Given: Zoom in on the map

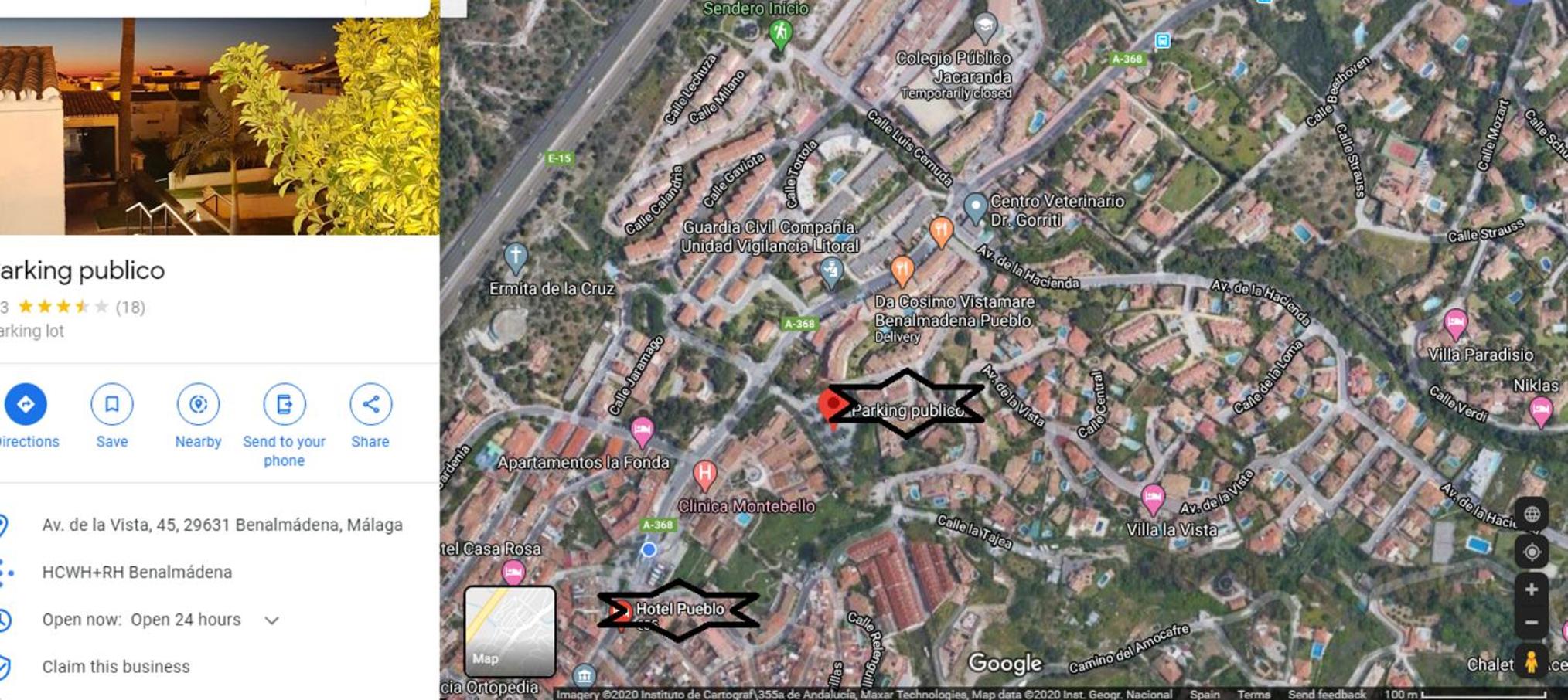Looking at the screenshot, I should pyautogui.click(x=1531, y=590).
